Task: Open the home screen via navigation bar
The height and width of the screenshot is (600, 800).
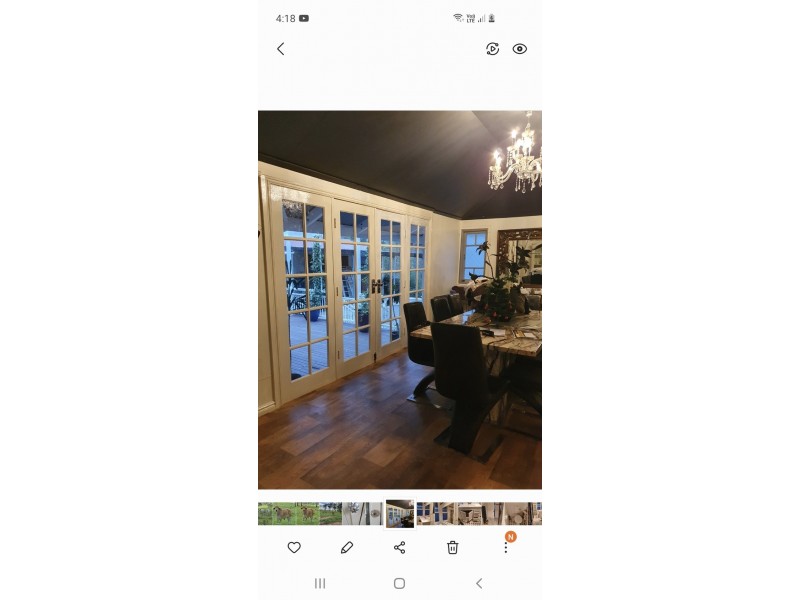Action: point(399,583)
